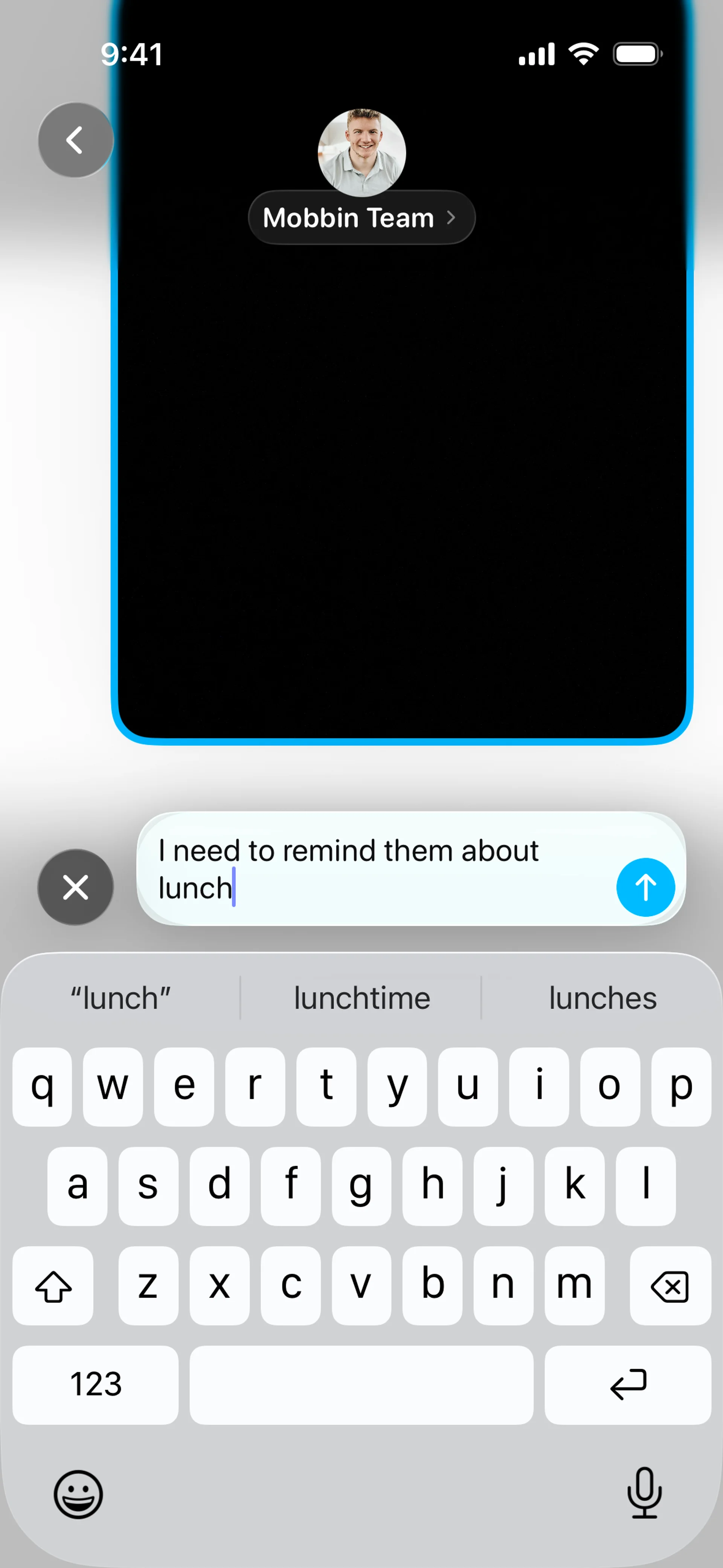Screen dimensions: 723x1568
Task: Choose the "lunches" suggestion
Action: [x=602, y=998]
